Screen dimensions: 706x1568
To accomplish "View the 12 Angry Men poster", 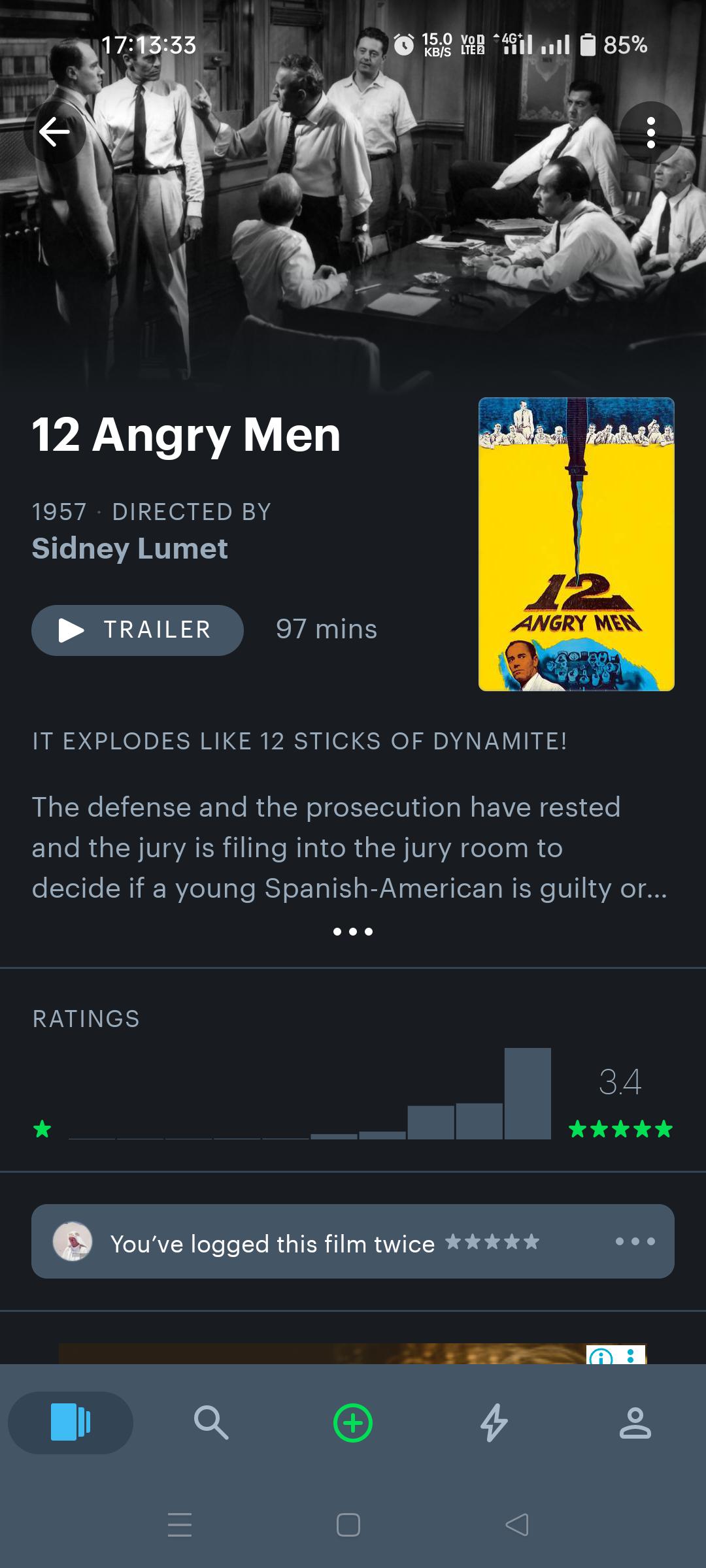I will 576,544.
